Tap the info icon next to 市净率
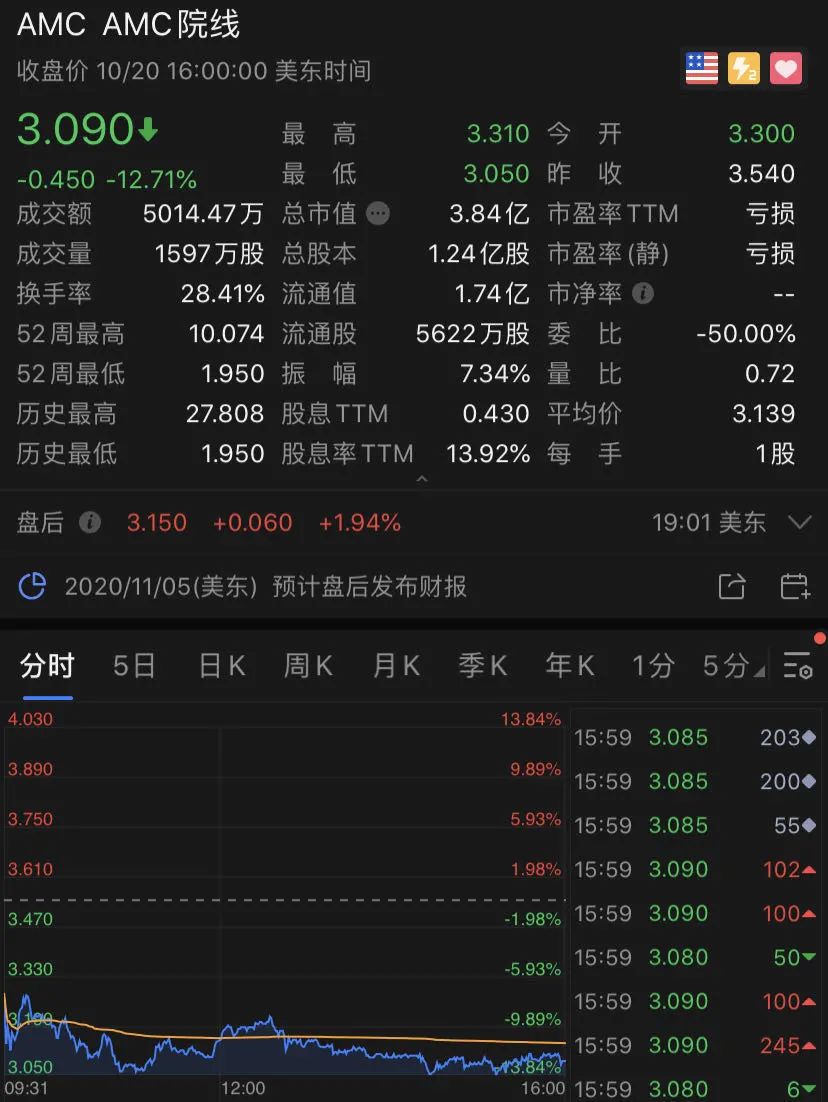The height and width of the screenshot is (1102, 828). coord(645,293)
